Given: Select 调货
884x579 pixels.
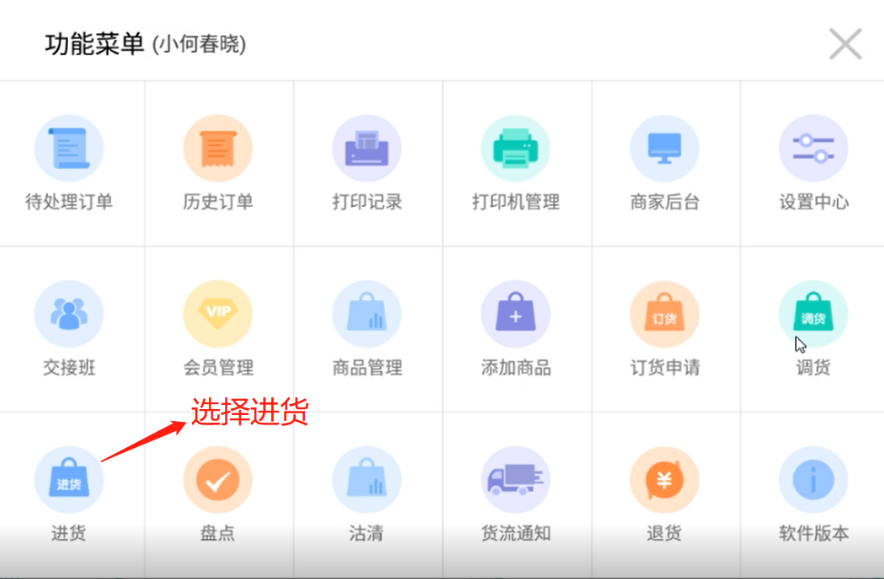Looking at the screenshot, I should coord(813,314).
